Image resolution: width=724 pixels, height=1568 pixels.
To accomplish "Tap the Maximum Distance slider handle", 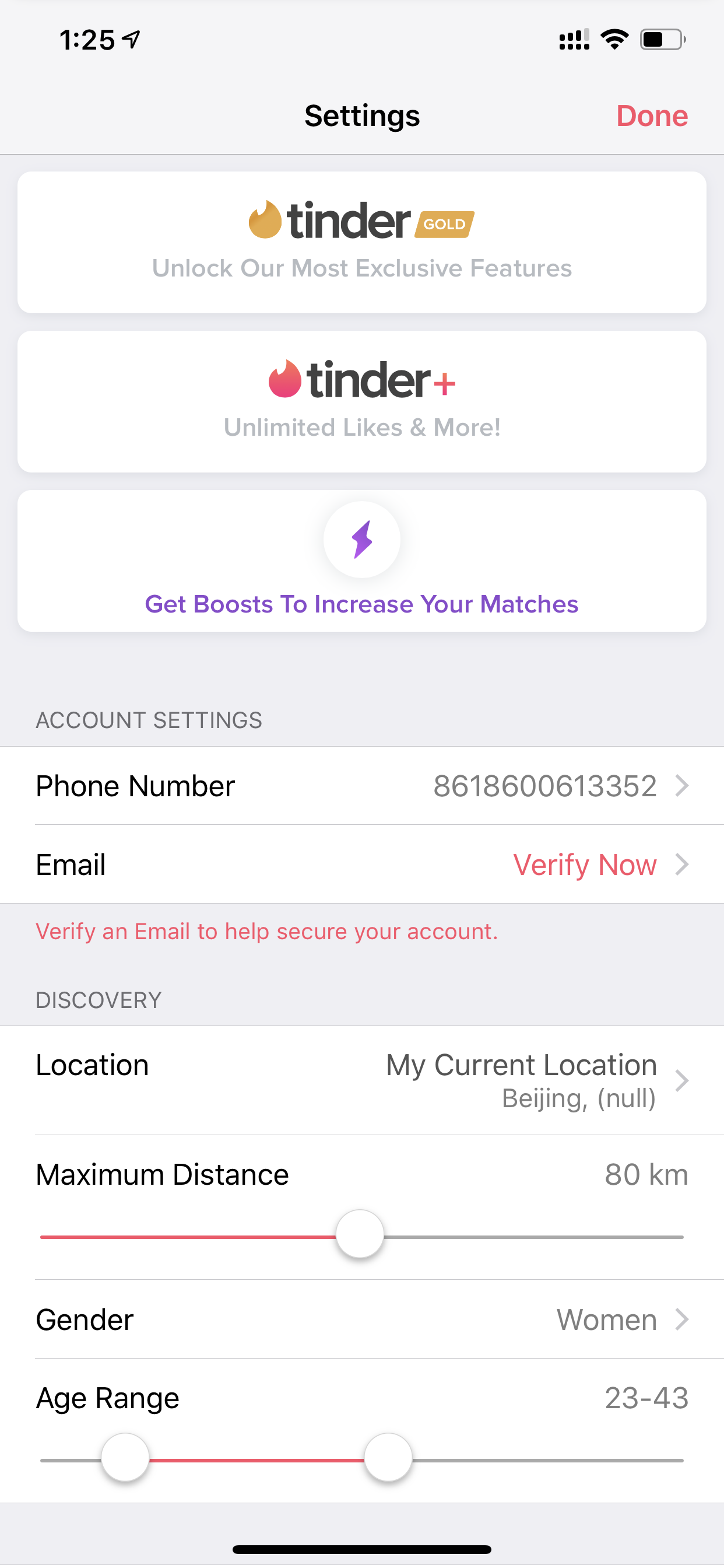I will coord(360,1234).
